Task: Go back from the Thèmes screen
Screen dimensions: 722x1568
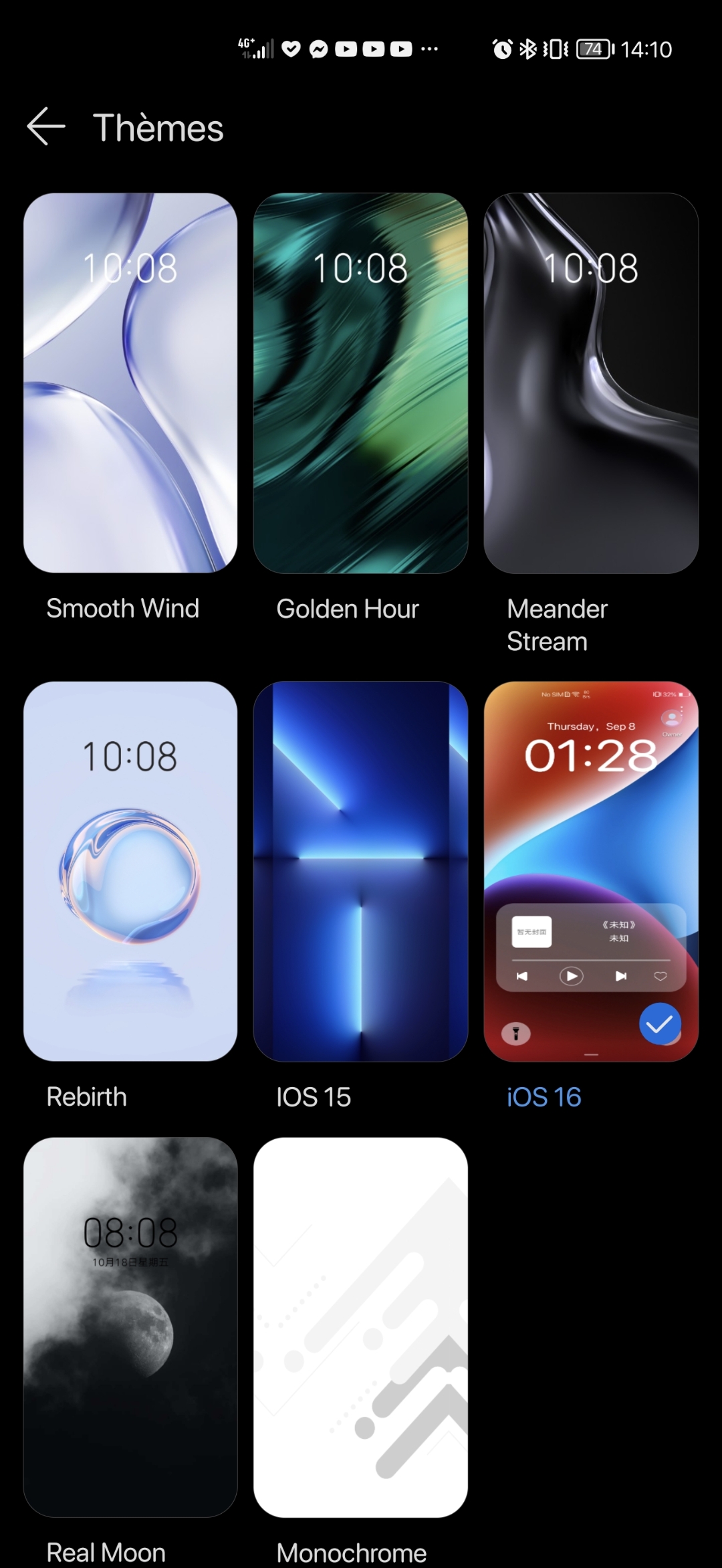Action: 46,126
